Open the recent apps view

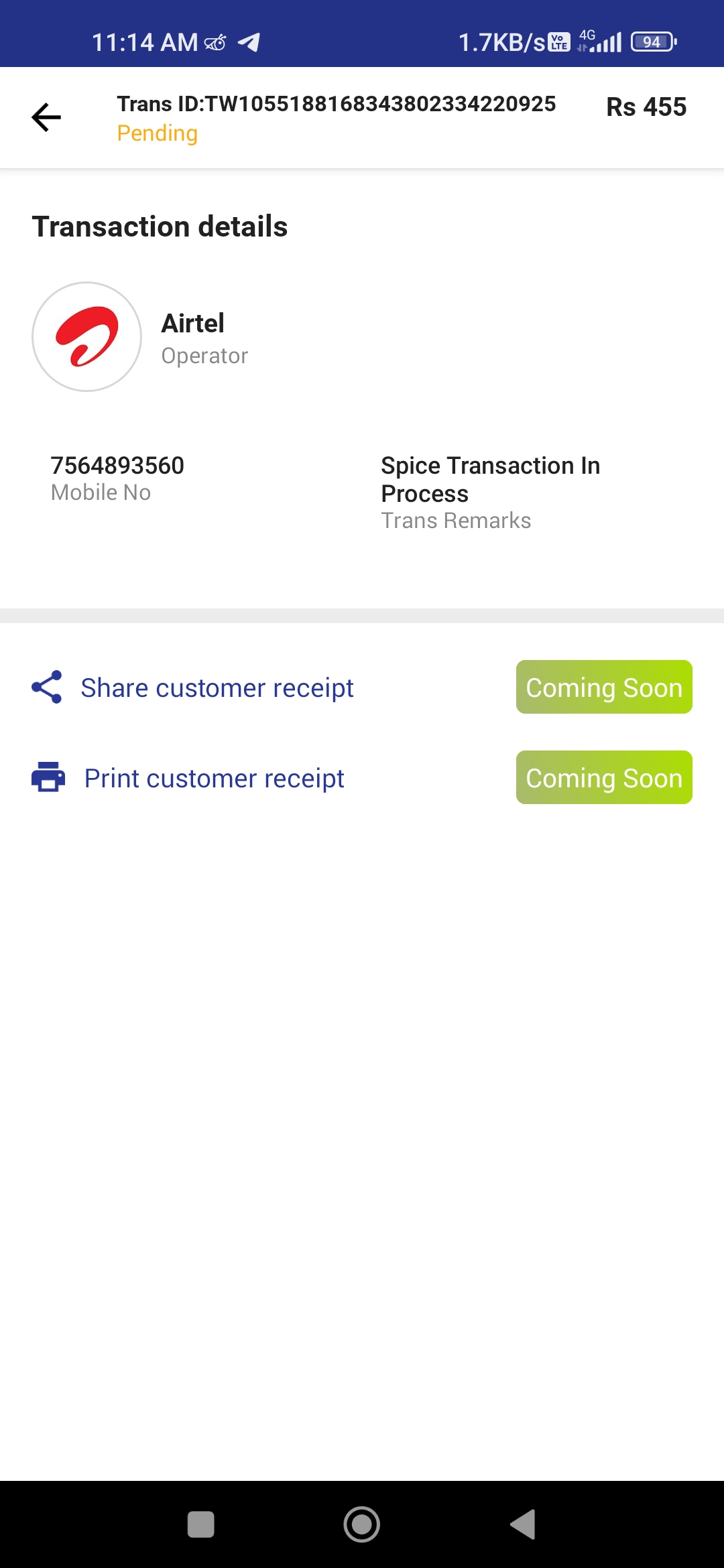pos(200,1524)
